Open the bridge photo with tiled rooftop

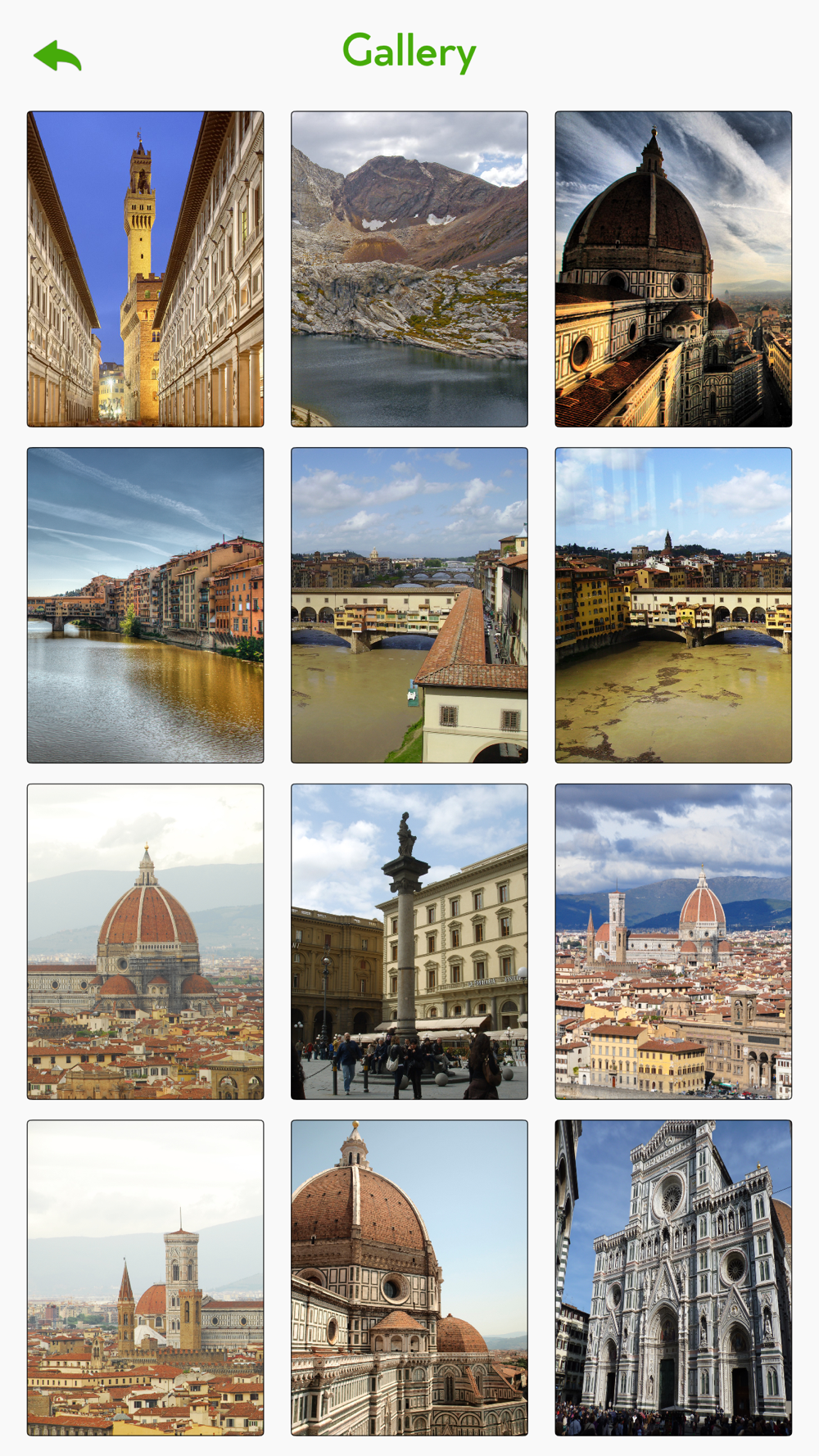click(x=409, y=605)
